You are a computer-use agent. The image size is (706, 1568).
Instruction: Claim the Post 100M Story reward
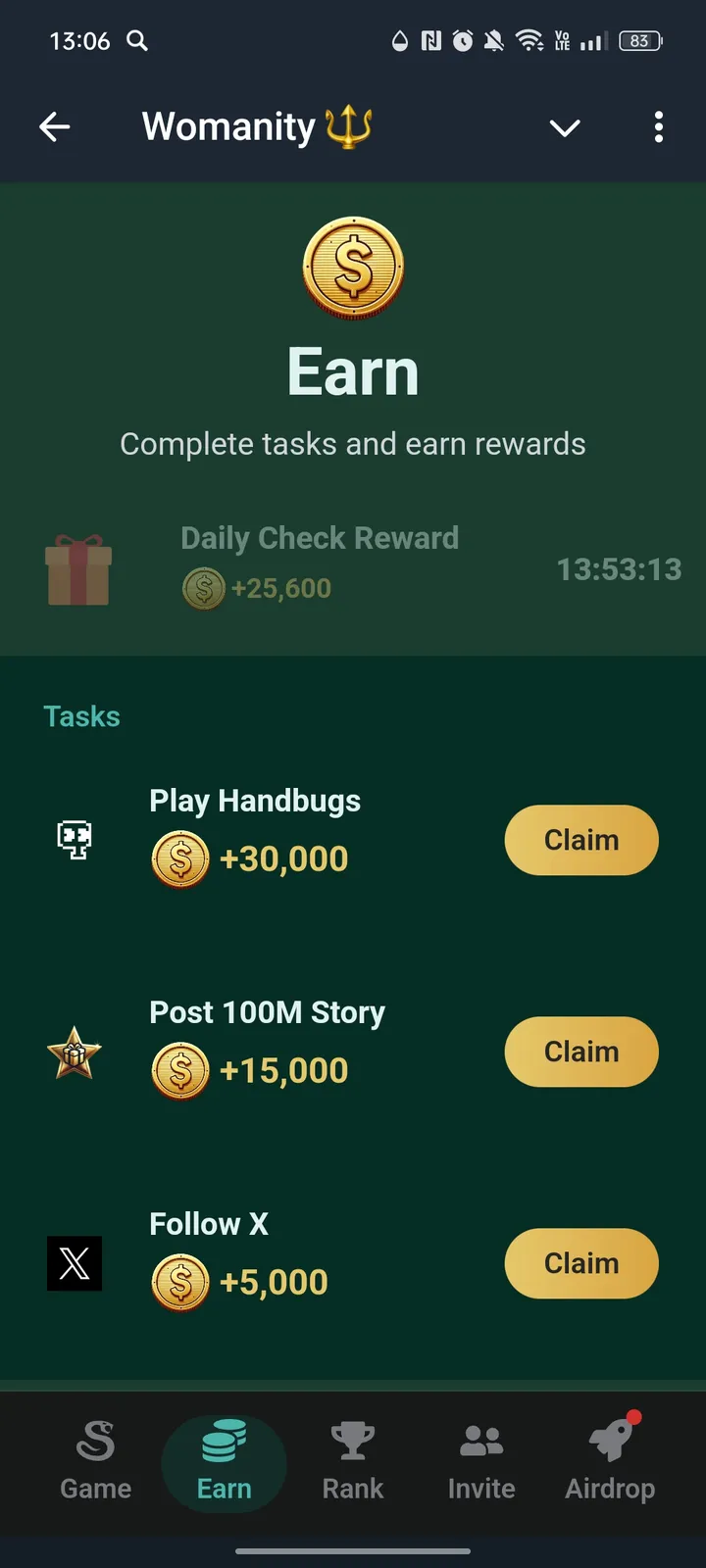(x=581, y=1052)
